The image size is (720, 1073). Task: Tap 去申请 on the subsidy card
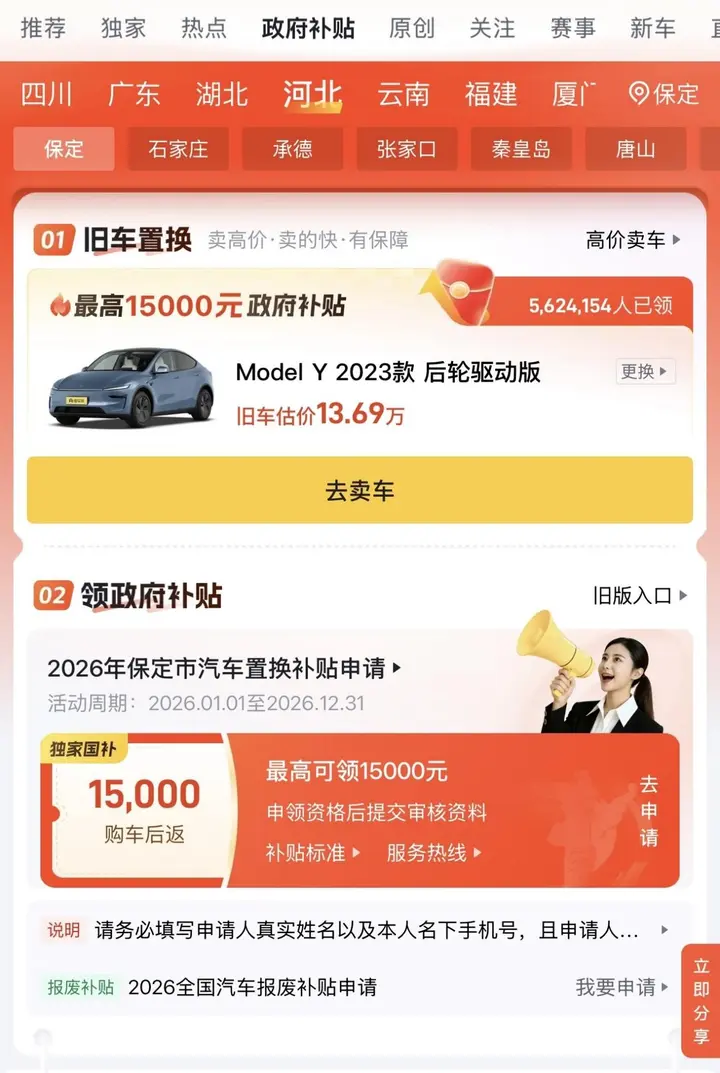(x=649, y=810)
